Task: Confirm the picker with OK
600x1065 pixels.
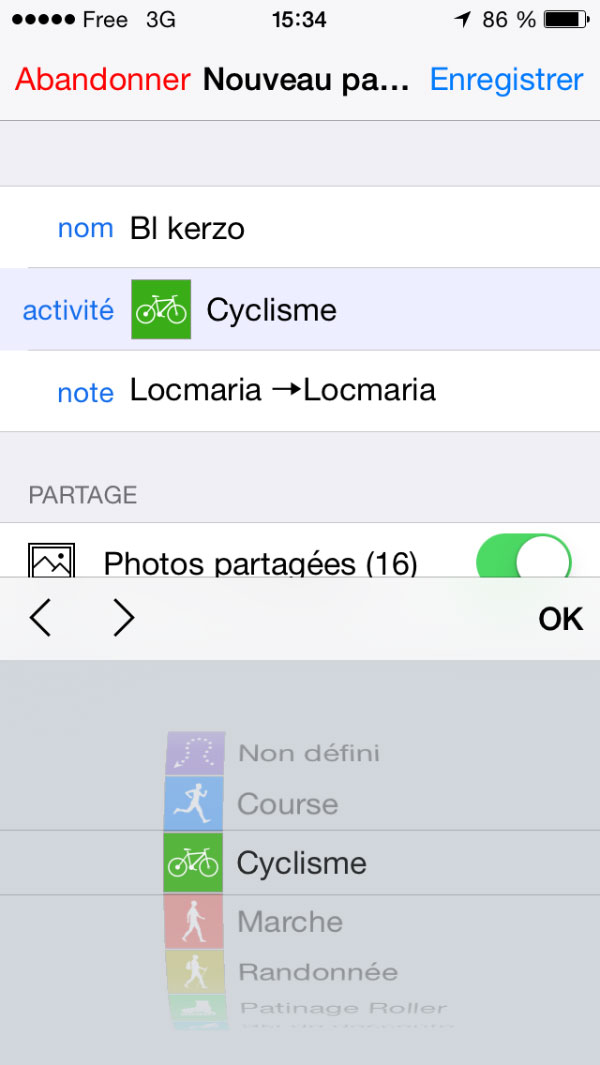Action: tap(560, 619)
